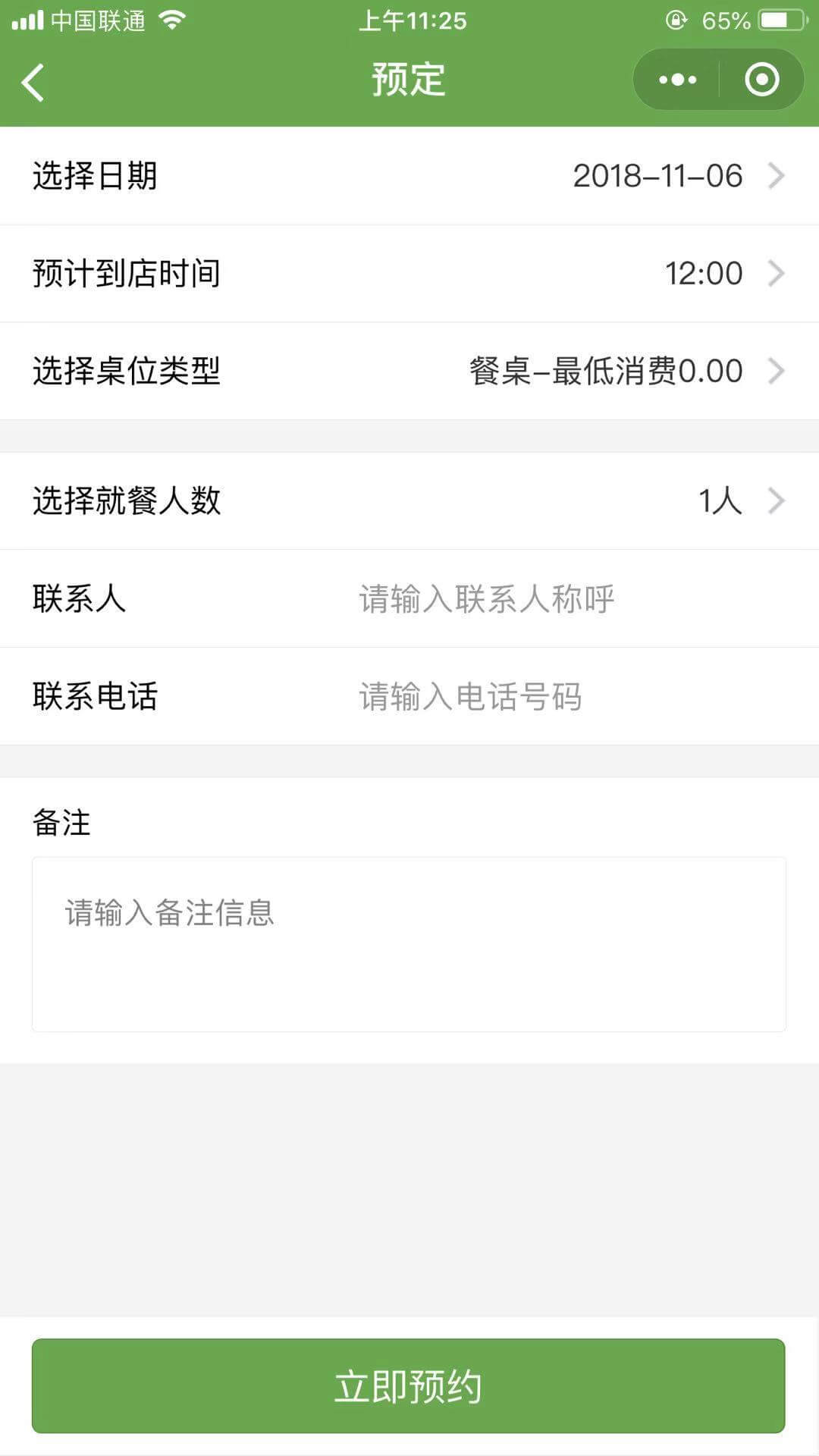The height and width of the screenshot is (1456, 819).
Task: Go back from the 预定 page
Action: (x=33, y=82)
